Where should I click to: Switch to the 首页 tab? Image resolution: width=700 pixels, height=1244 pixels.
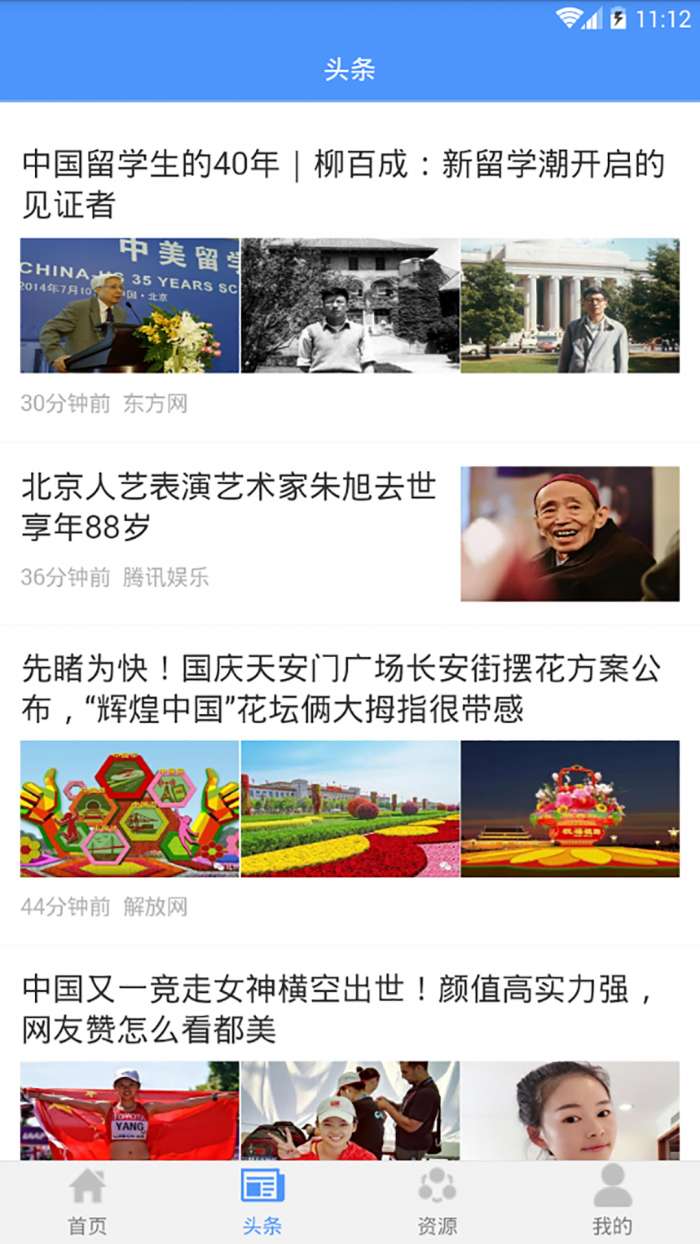click(x=87, y=1201)
